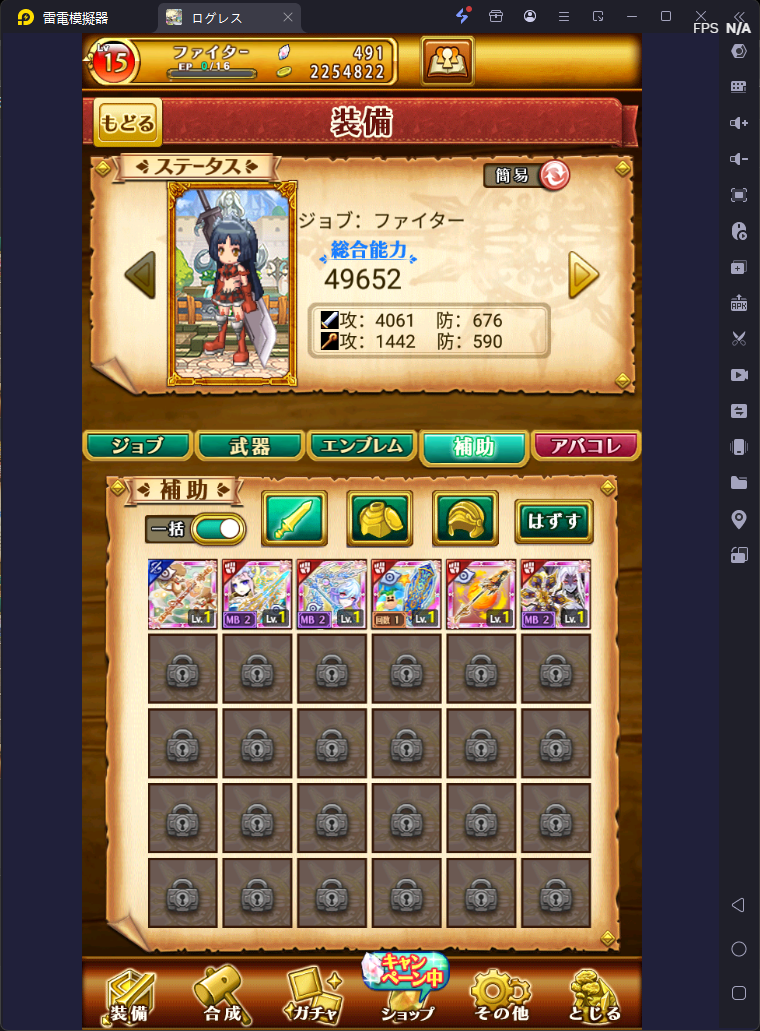Tap とじる to close menu
Image resolution: width=760 pixels, height=1031 pixels.
(594, 995)
